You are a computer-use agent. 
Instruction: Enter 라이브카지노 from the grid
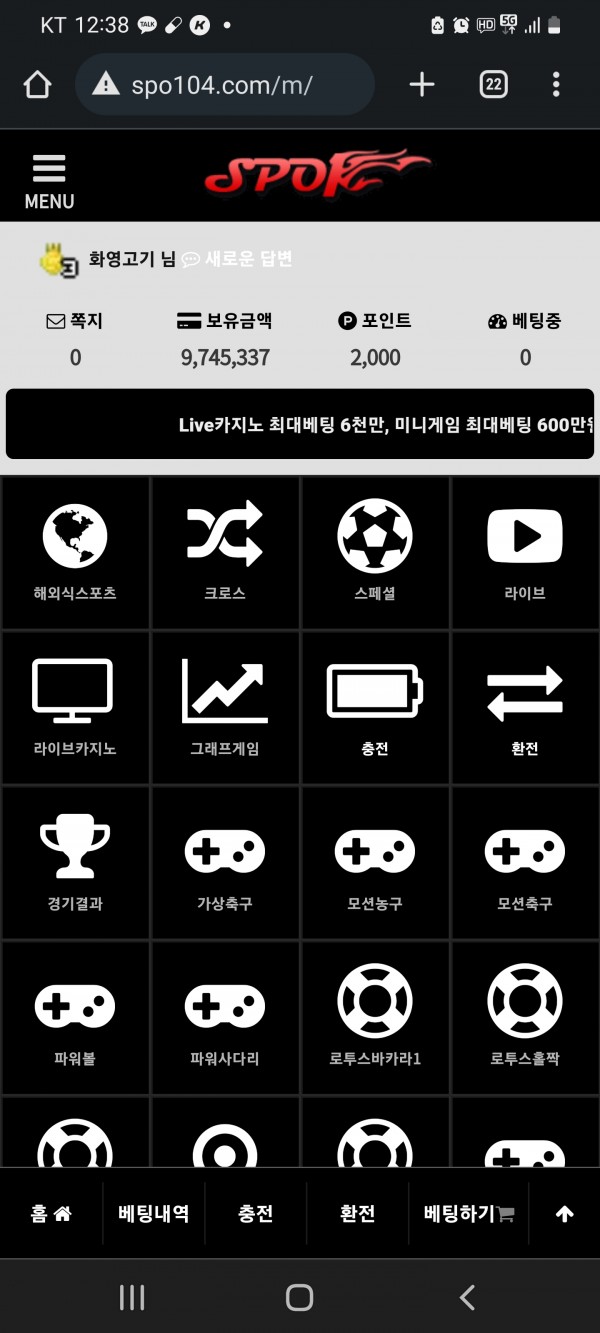[x=75, y=706]
